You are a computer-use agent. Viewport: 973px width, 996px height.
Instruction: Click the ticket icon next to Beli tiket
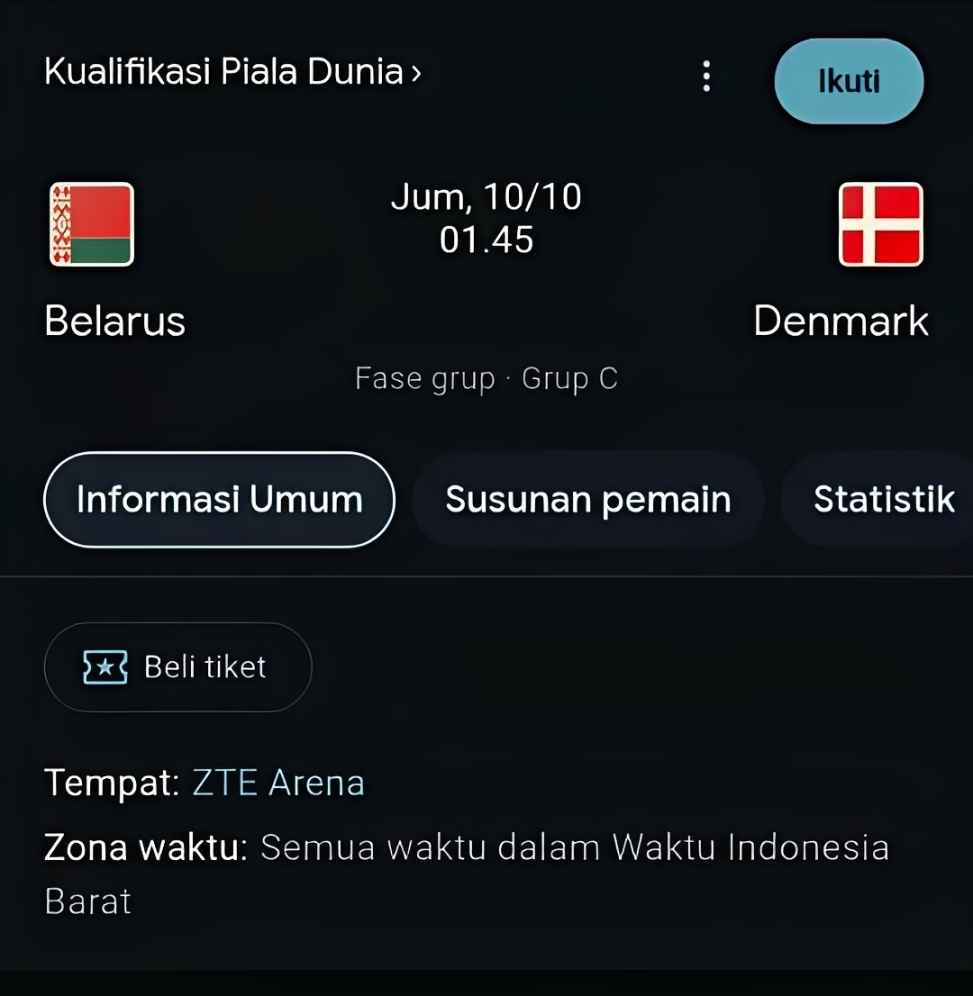107,667
